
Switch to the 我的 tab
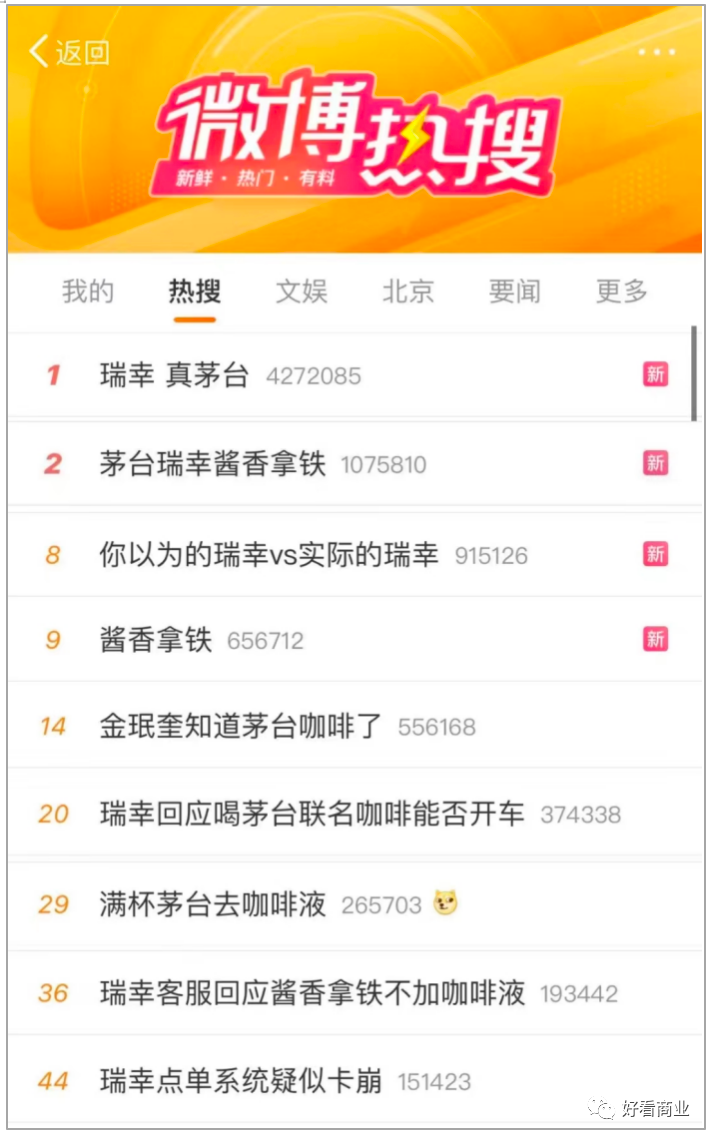click(88, 292)
